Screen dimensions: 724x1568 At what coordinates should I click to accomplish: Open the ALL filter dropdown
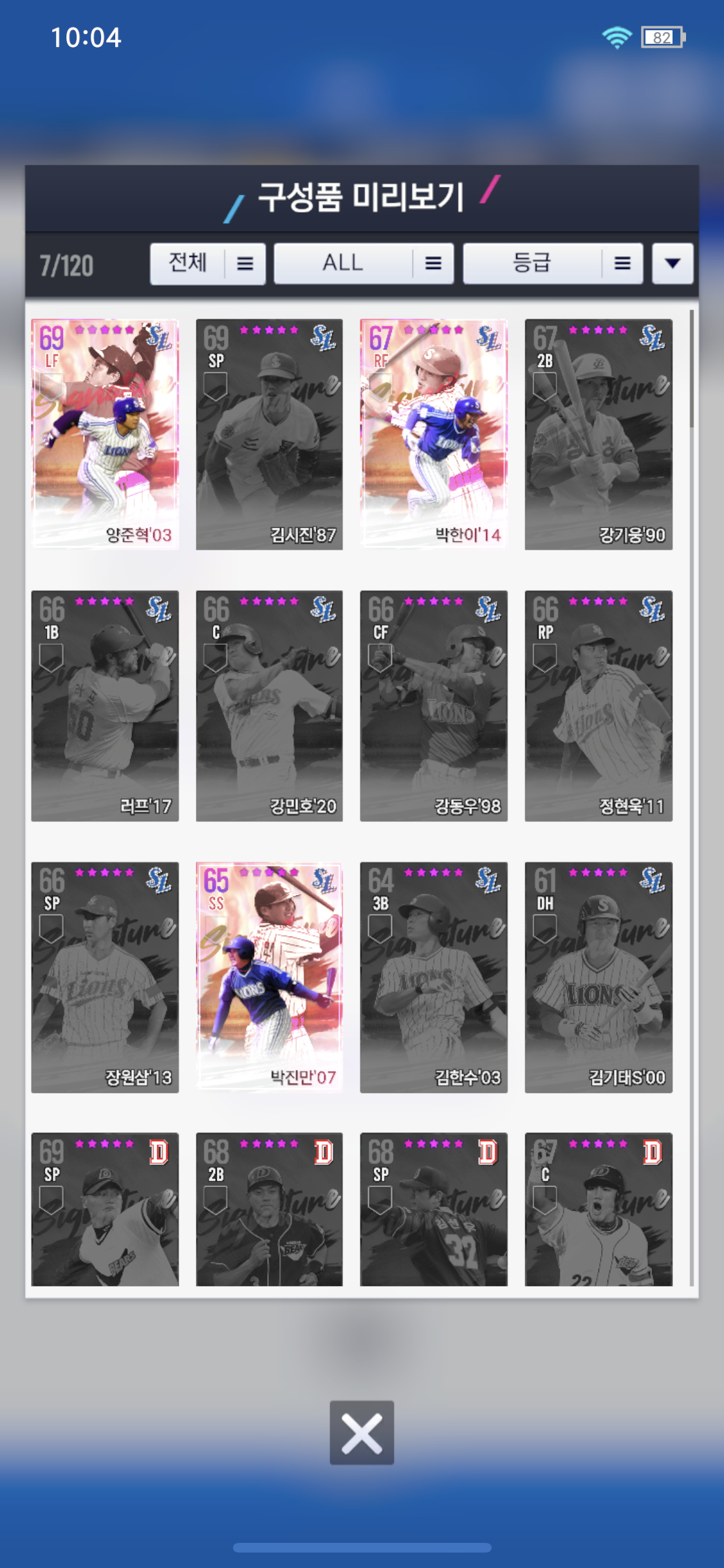(364, 263)
